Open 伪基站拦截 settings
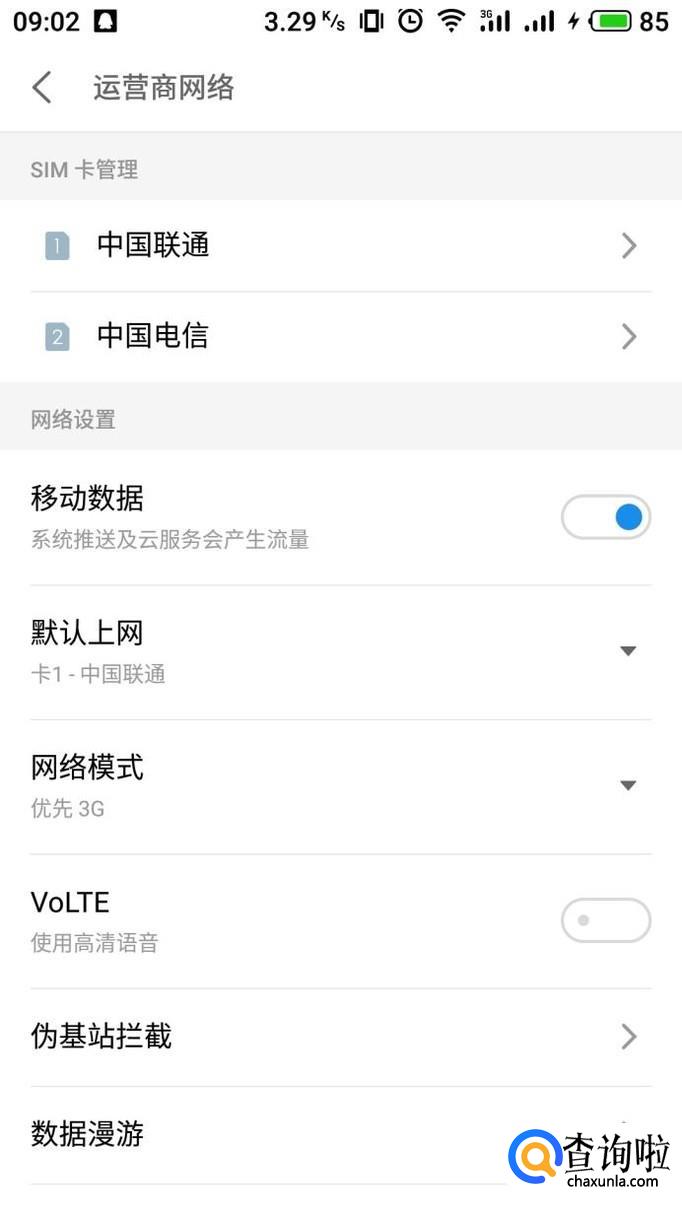Viewport: 682px width, 1212px height. (340, 1036)
